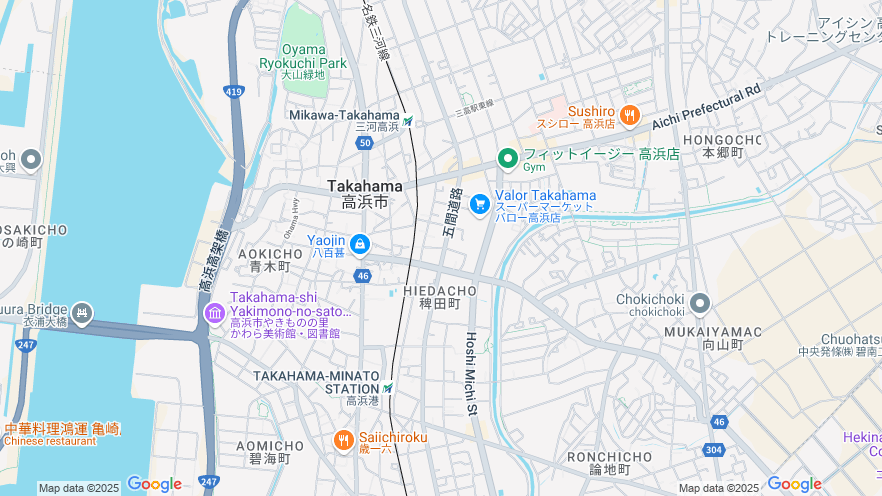Select the Oyama Ryokuchi Park label
This screenshot has width=882, height=496.
(303, 56)
